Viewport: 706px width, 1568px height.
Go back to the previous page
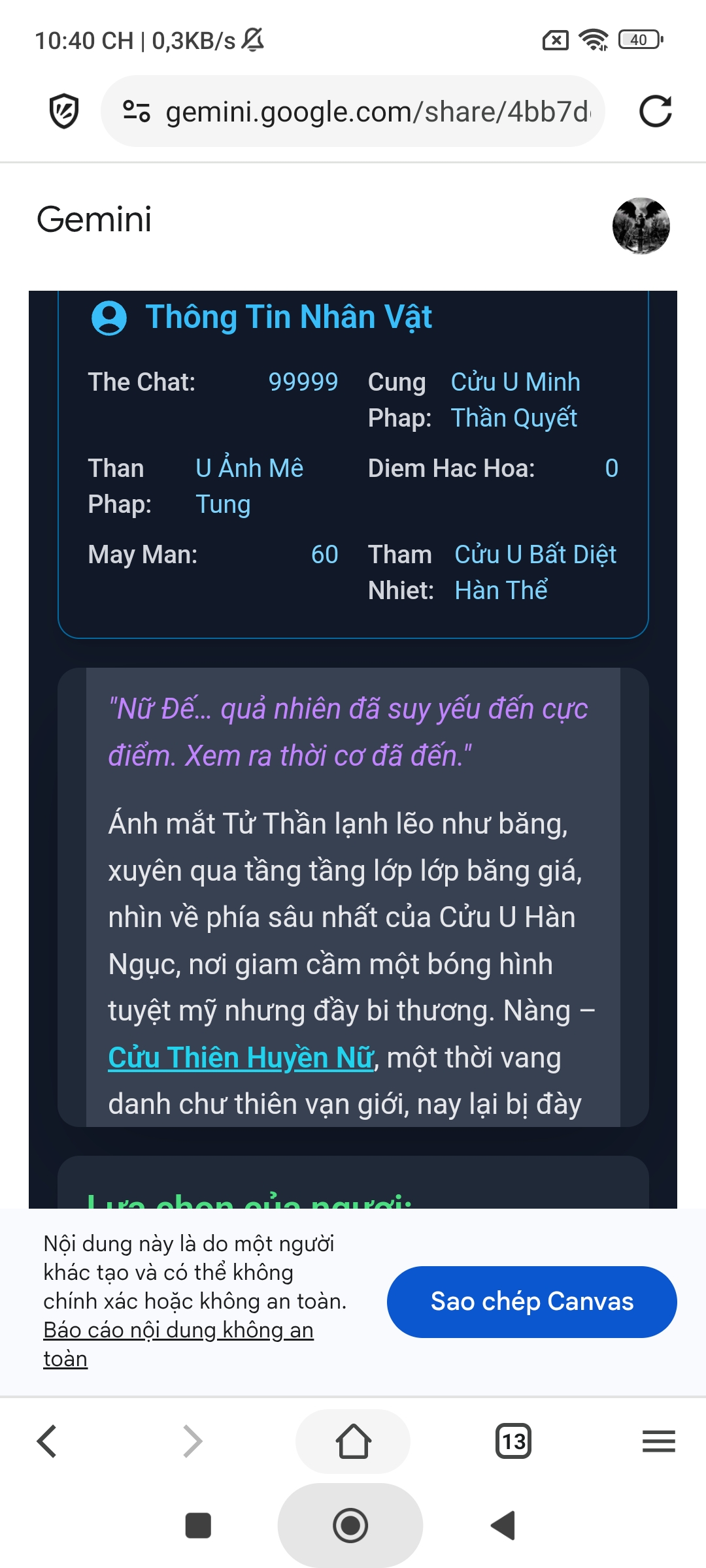click(47, 1441)
